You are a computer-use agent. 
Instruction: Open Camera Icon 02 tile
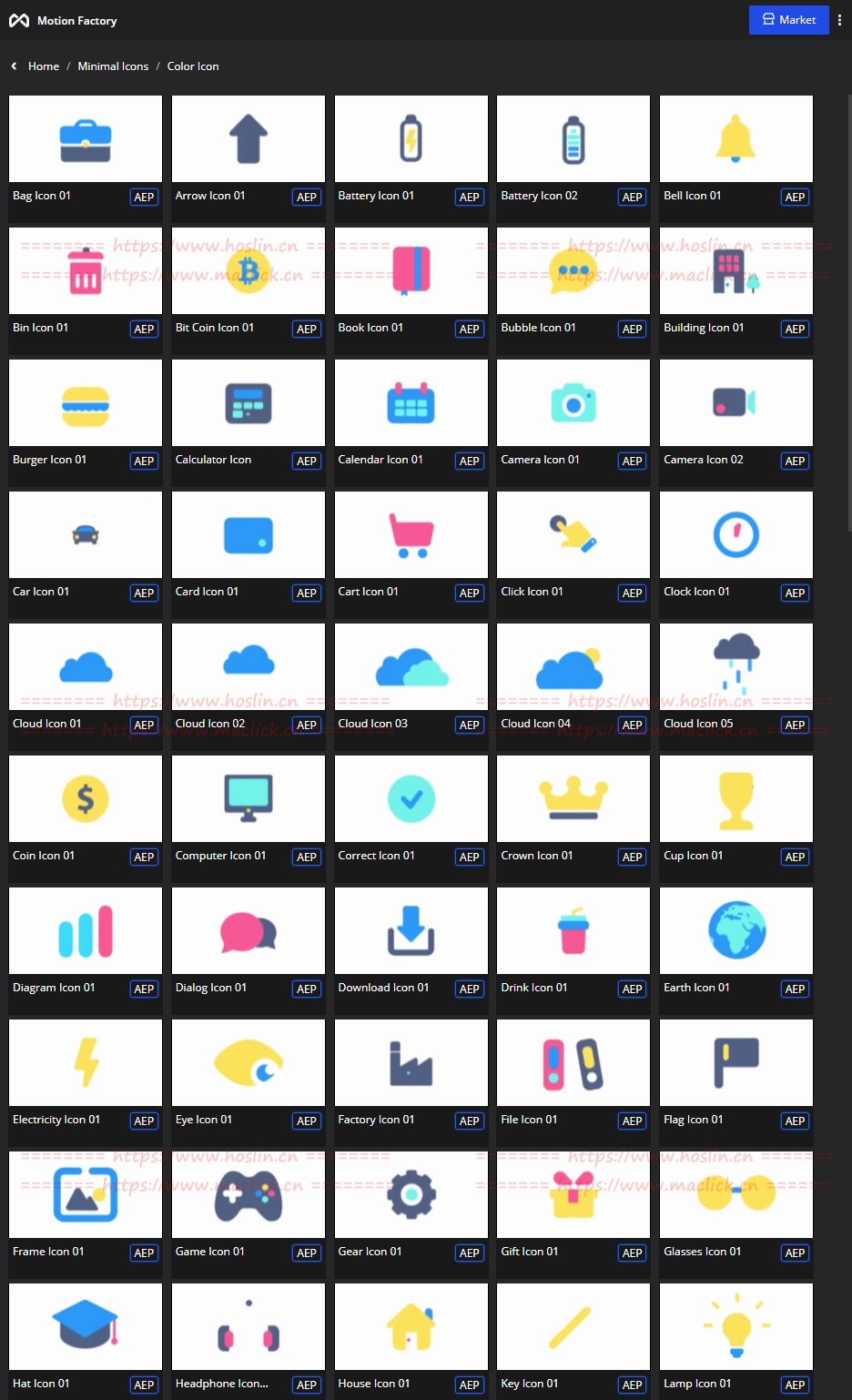[735, 403]
